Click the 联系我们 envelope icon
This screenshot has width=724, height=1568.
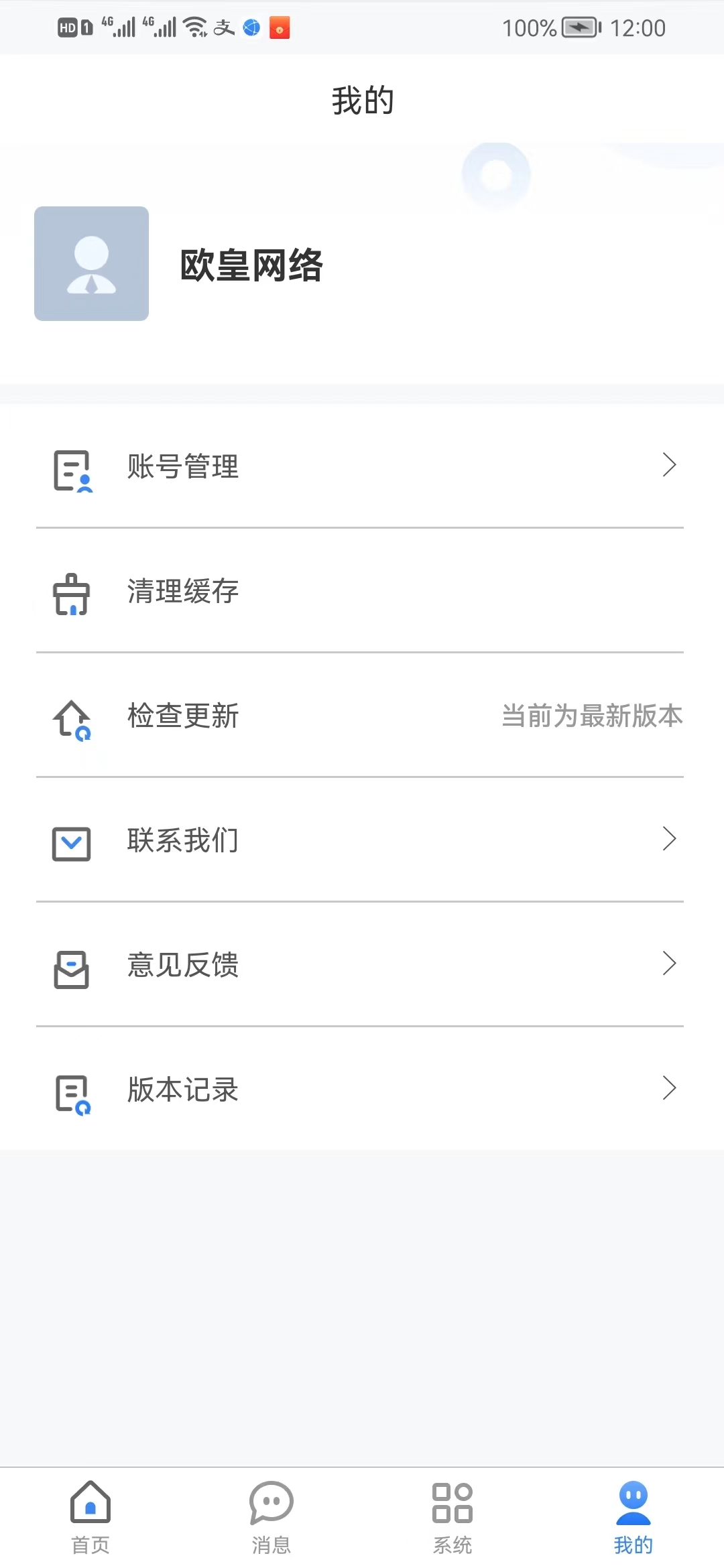click(x=70, y=843)
